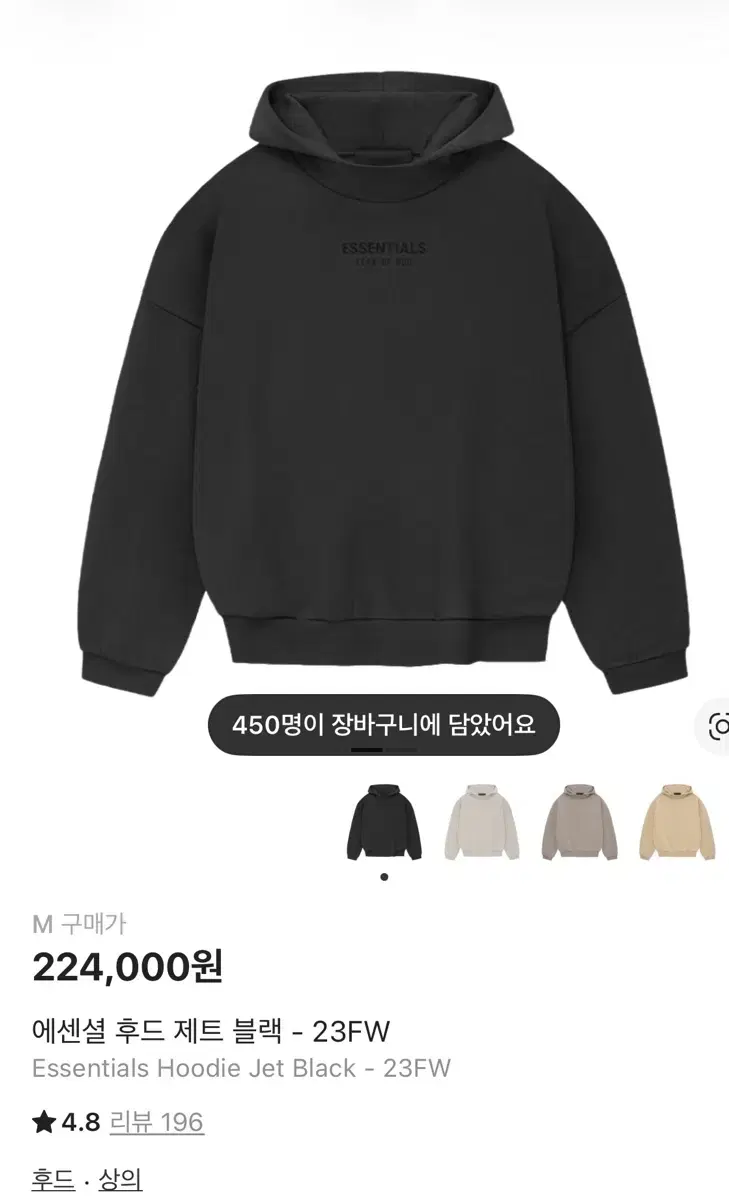Select the beige tan hoodie thumbnail

[677, 822]
